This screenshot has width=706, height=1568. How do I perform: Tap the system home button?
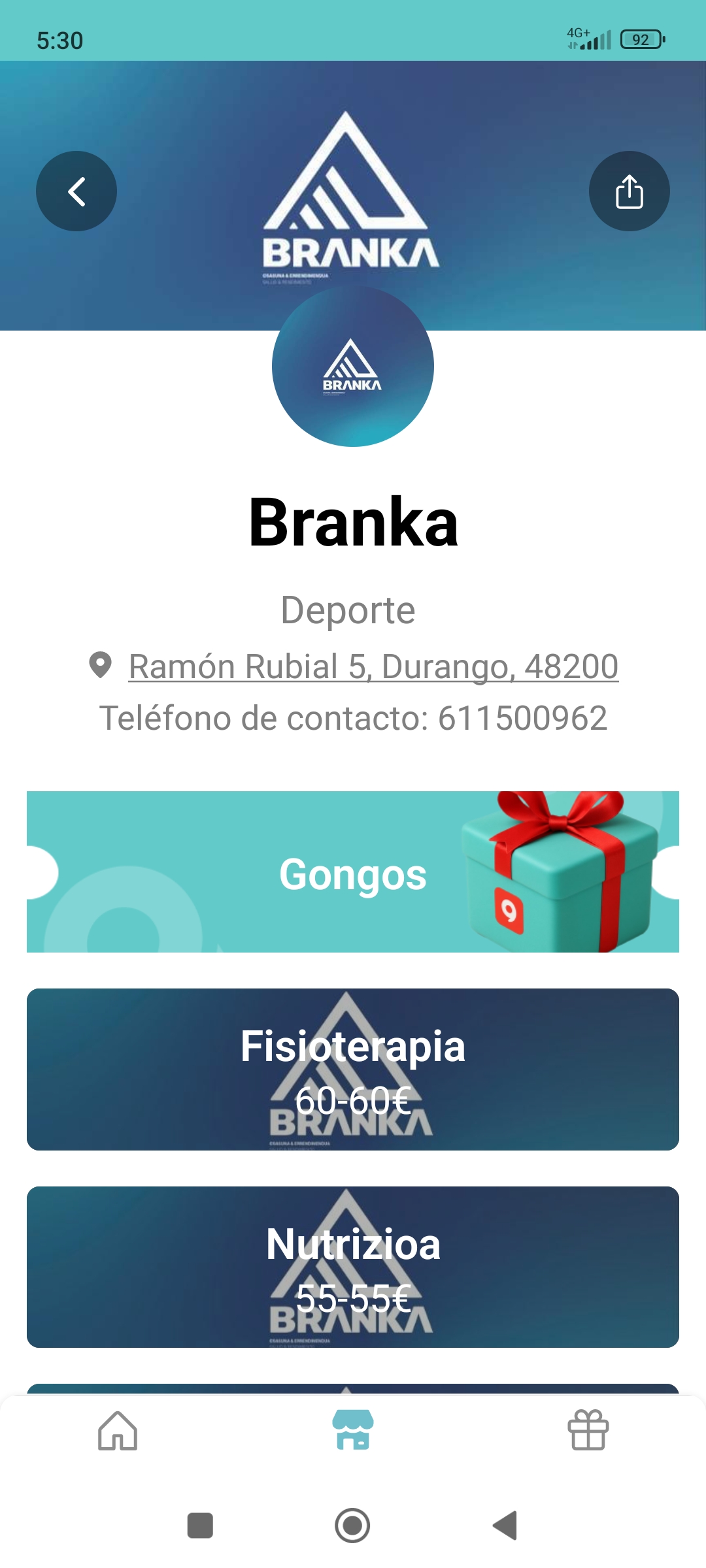(x=352, y=1526)
